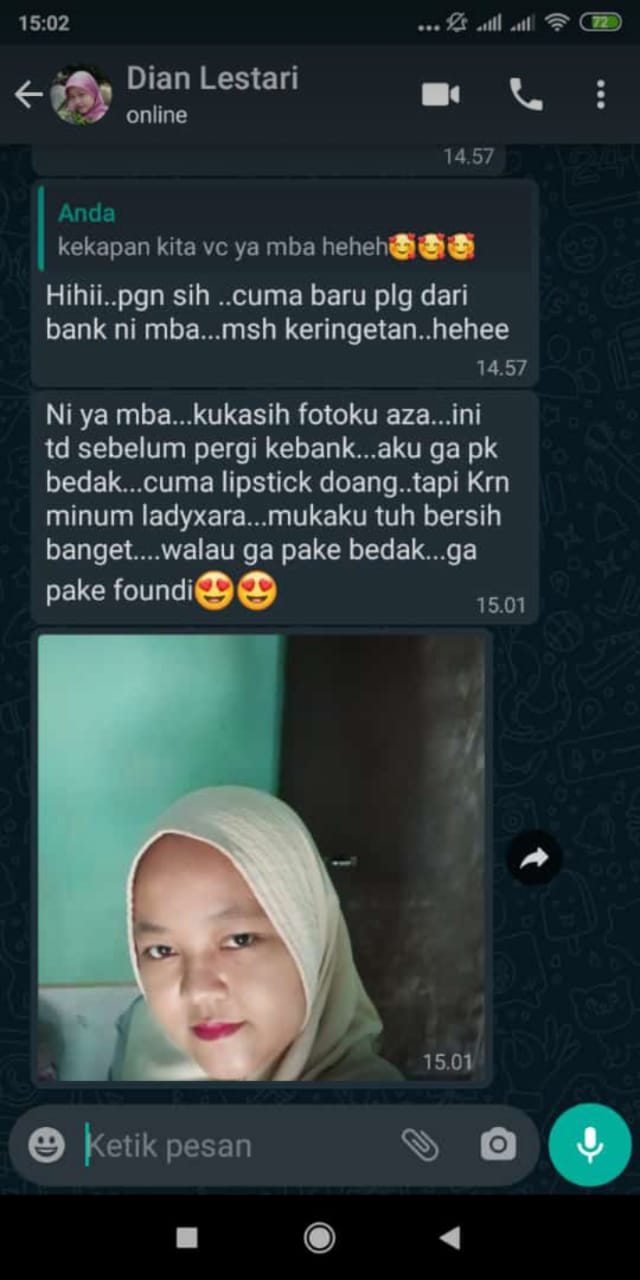Viewport: 640px width, 1280px height.
Task: Open Dian Lestari's contact info
Action: click(212, 94)
